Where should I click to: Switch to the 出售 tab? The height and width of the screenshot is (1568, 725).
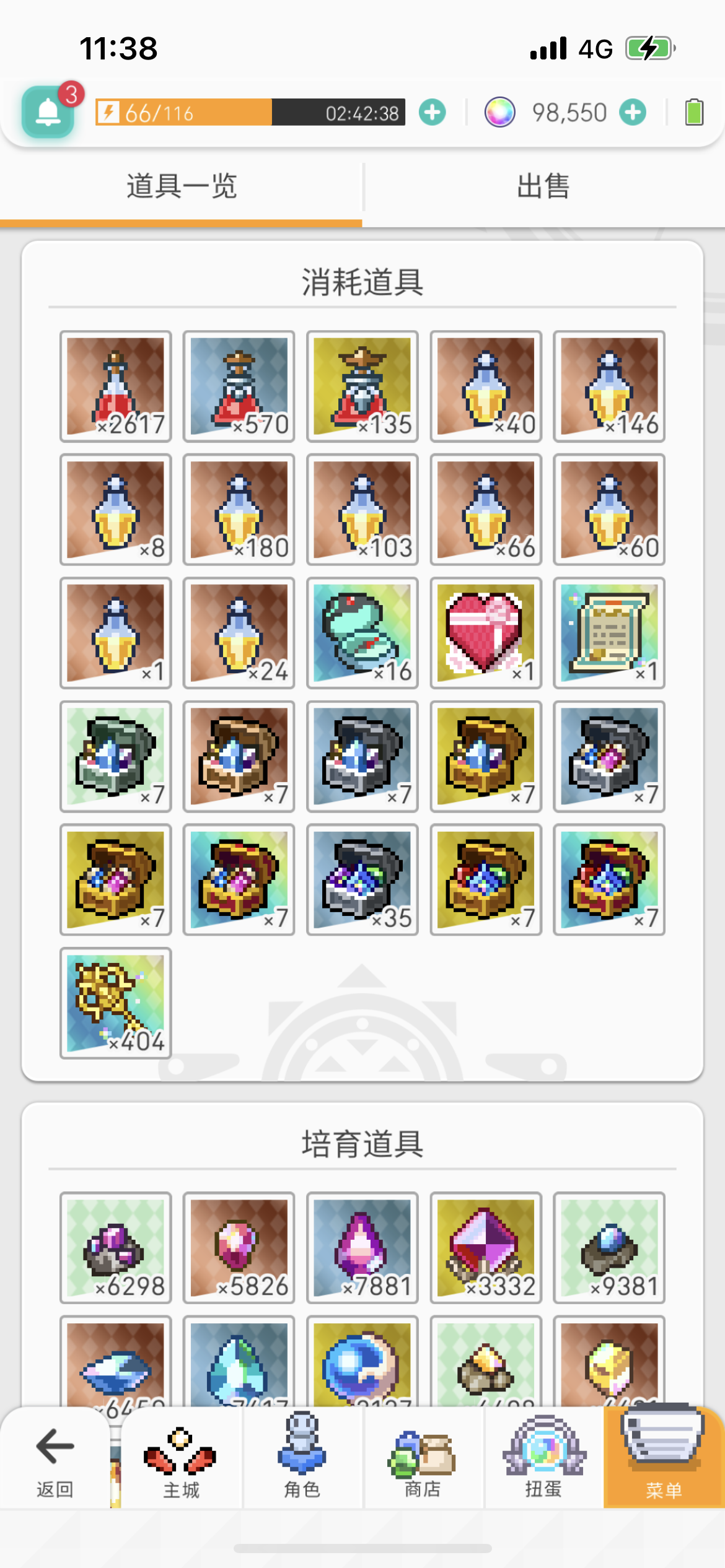coord(543,186)
